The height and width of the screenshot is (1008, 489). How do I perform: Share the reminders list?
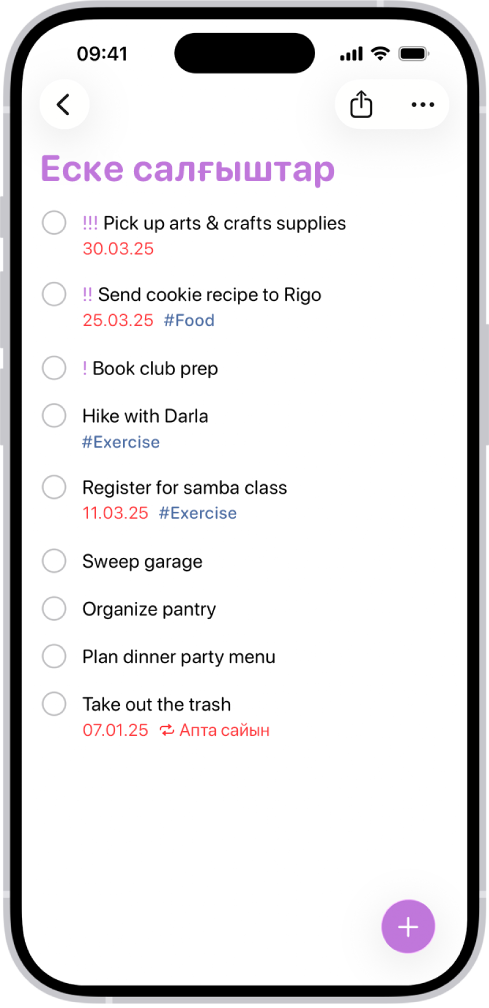361,104
